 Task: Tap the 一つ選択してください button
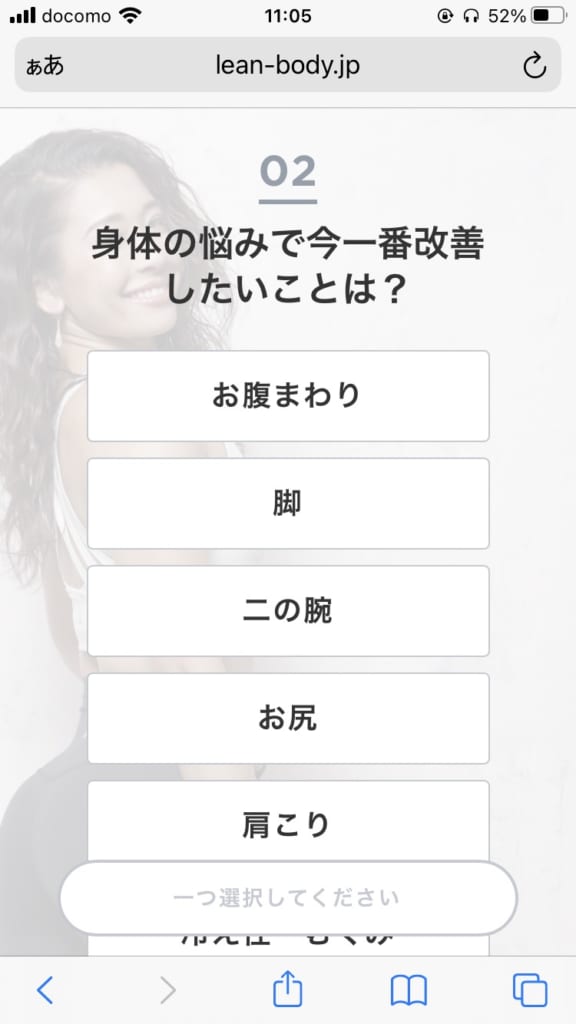coord(288,898)
